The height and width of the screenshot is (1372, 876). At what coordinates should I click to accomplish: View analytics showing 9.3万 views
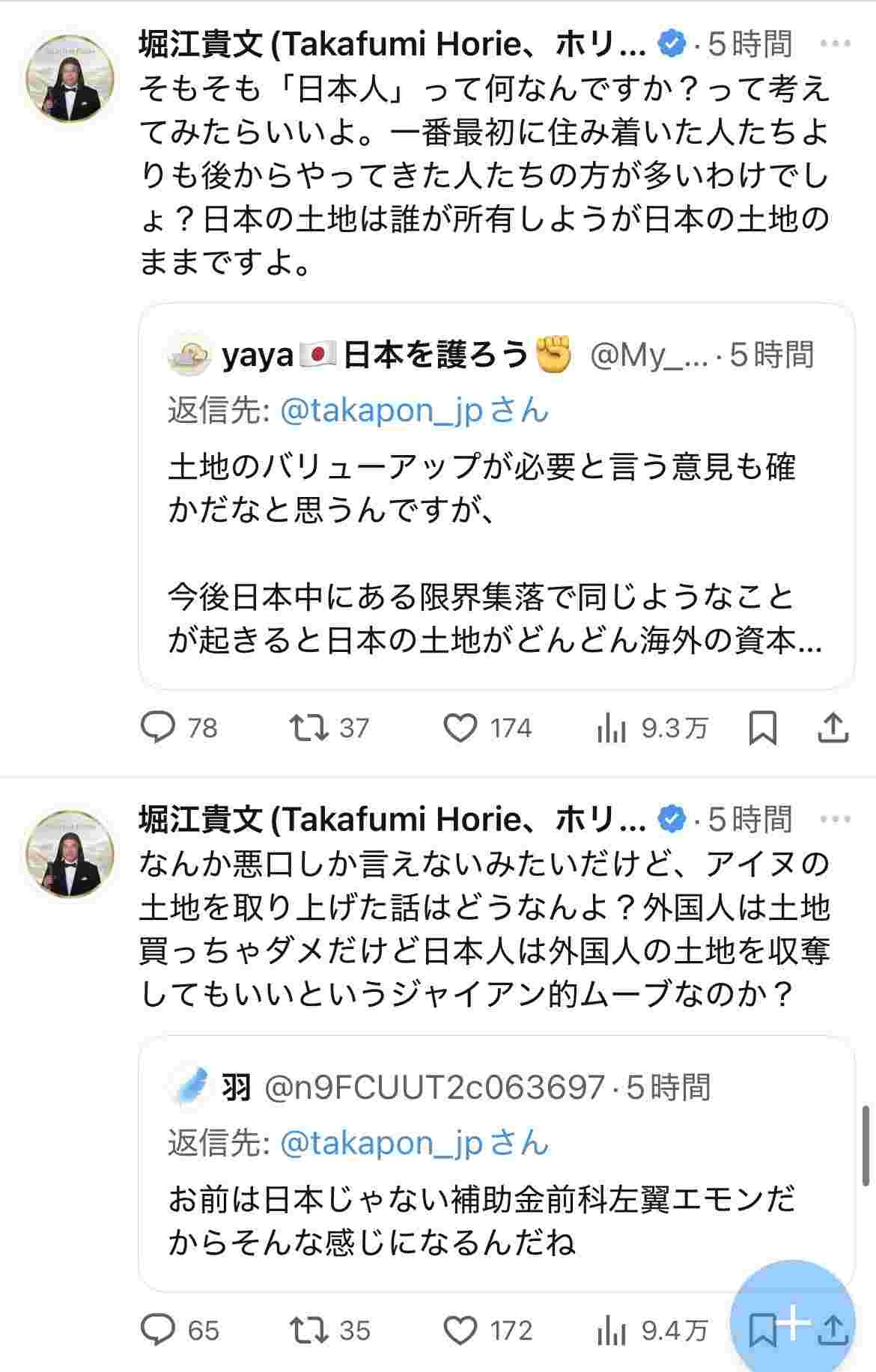(x=612, y=728)
